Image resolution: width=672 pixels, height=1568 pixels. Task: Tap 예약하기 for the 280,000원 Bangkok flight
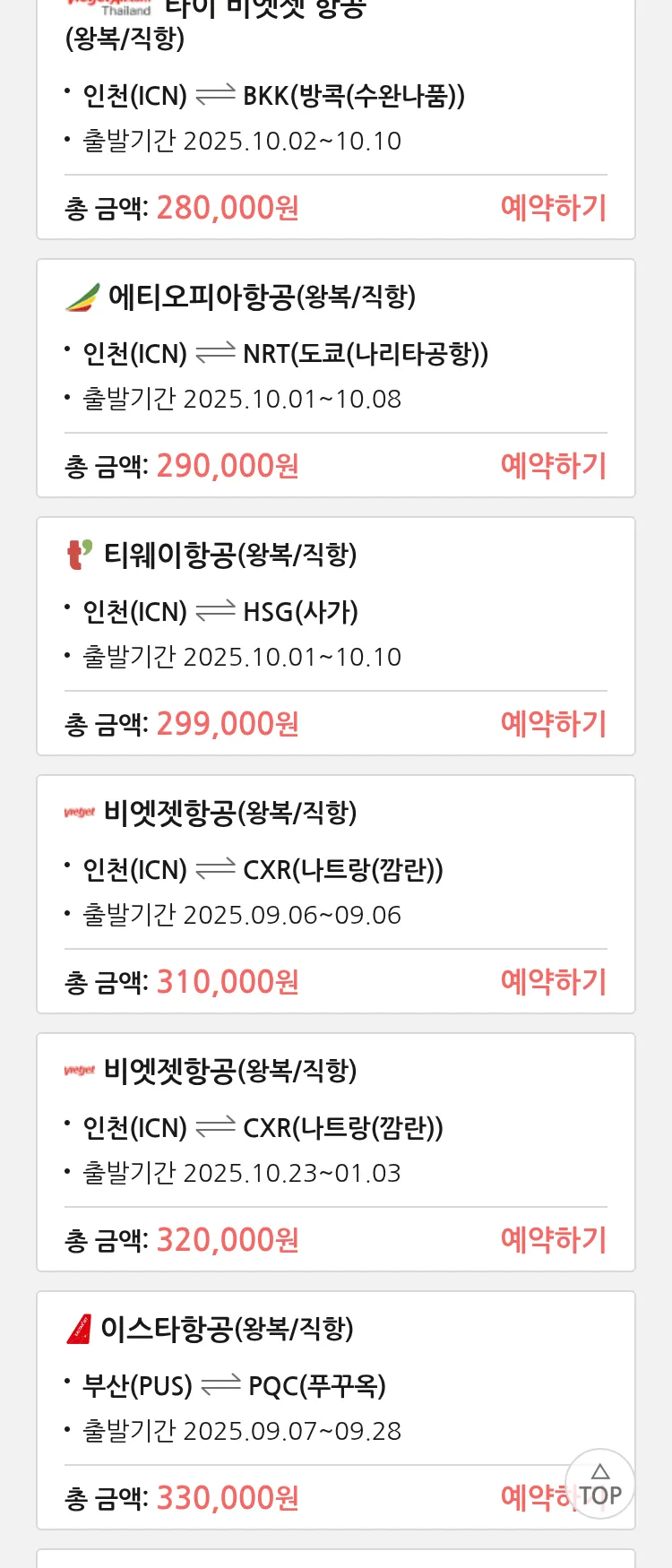pos(553,208)
